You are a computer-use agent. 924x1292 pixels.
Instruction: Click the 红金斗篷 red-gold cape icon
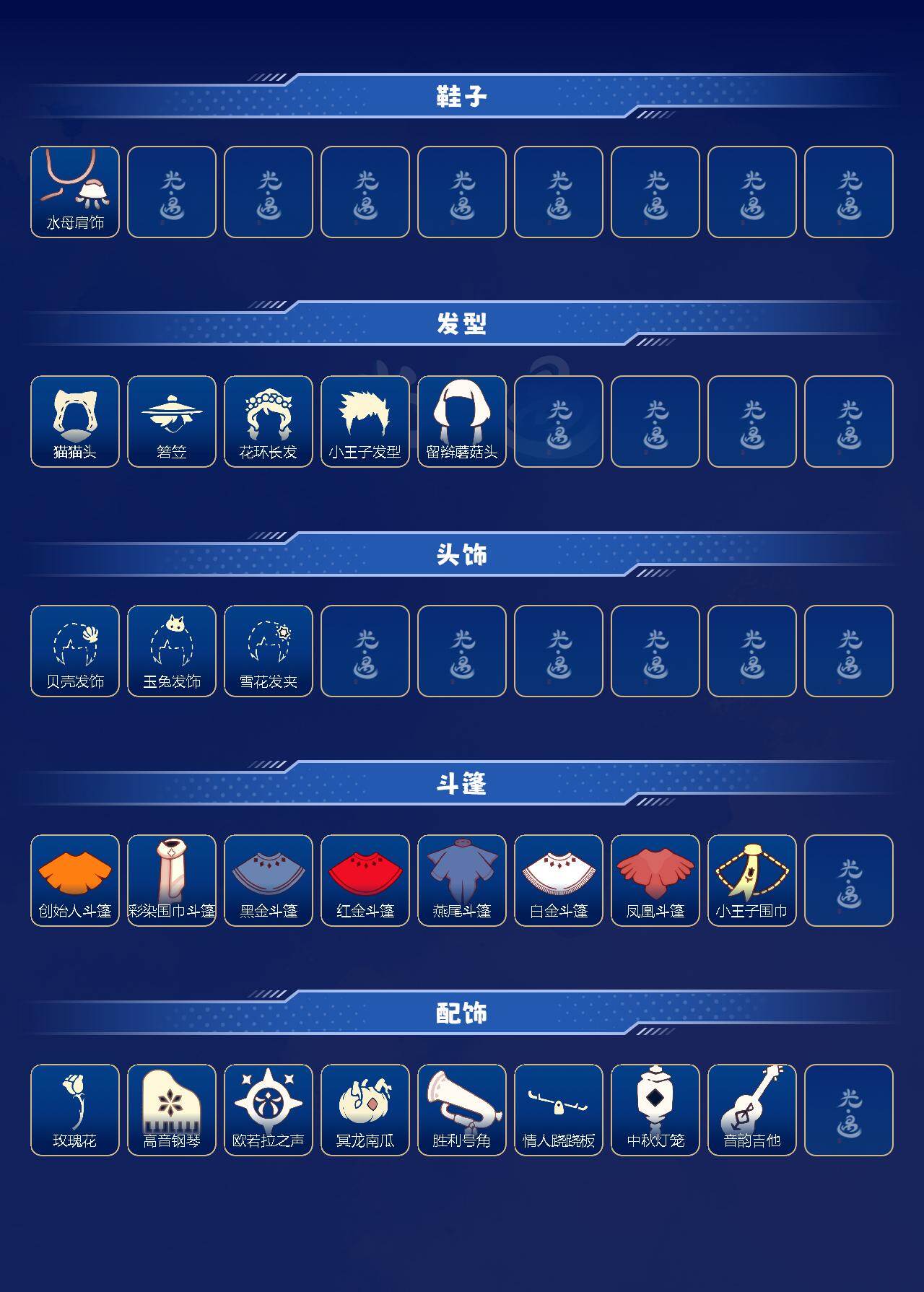(365, 877)
